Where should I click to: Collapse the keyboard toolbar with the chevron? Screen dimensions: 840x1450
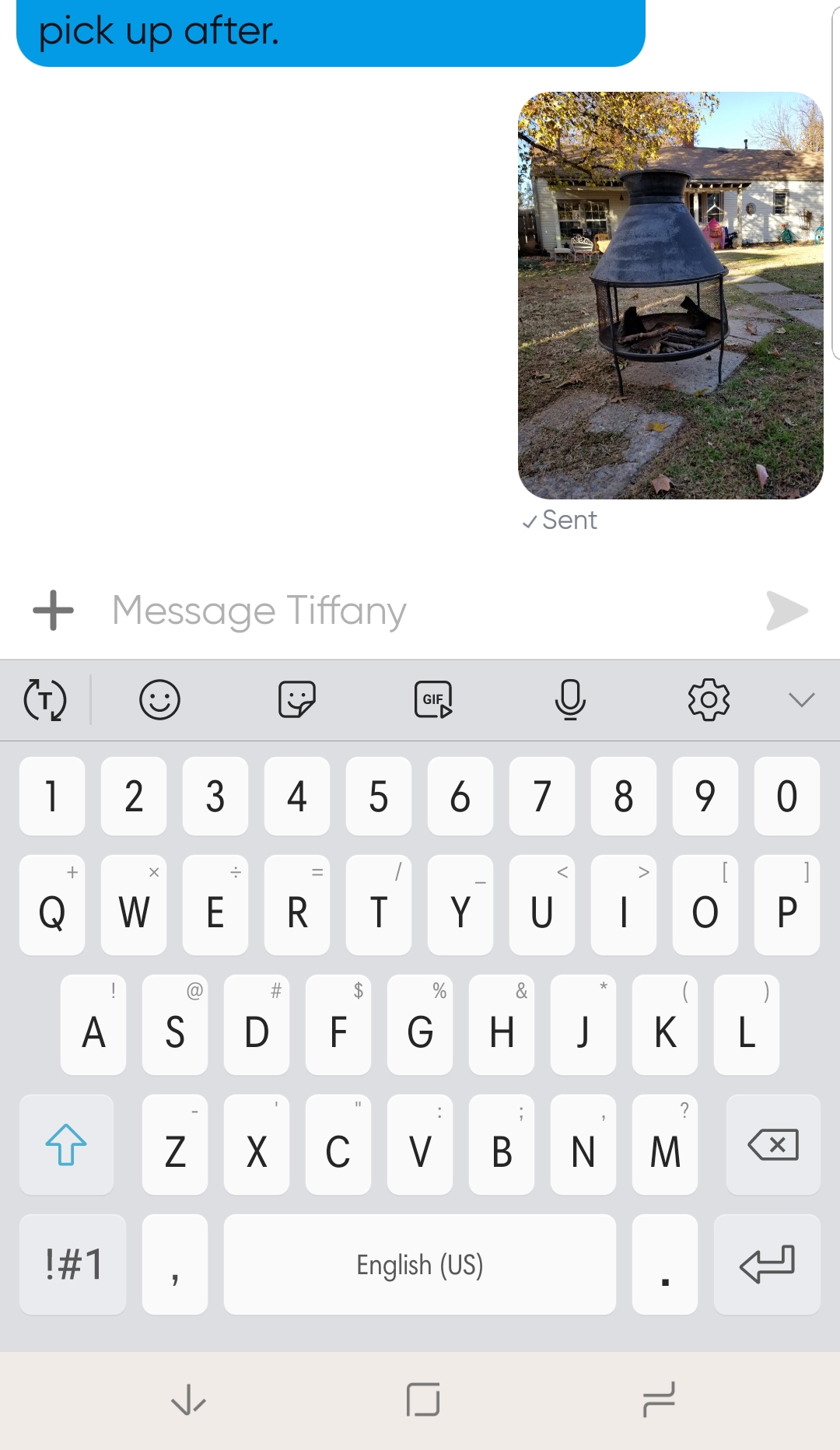[801, 699]
